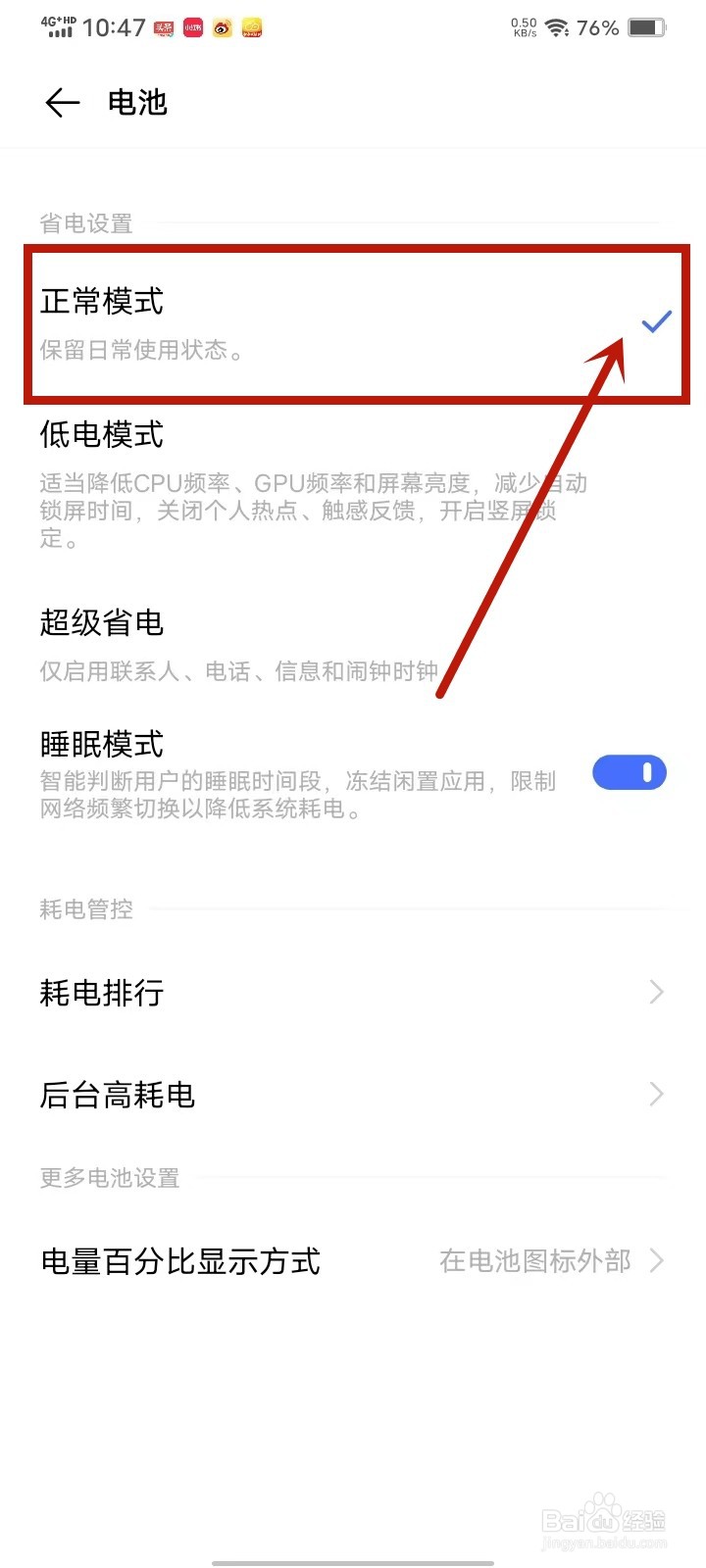Select 低电模式 low battery mode
Image resolution: width=706 pixels, height=1568 pixels.
tap(101, 435)
